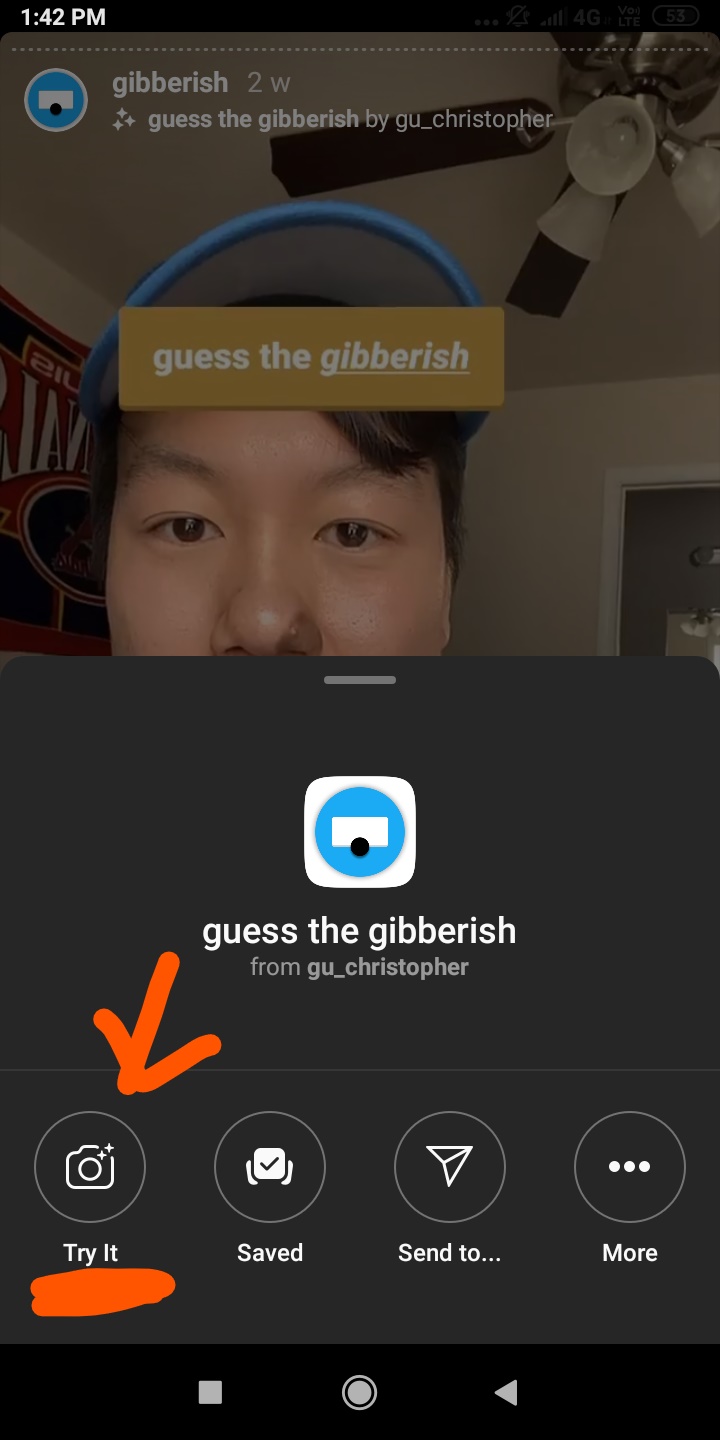Tap the gibberish username in story header

click(170, 82)
